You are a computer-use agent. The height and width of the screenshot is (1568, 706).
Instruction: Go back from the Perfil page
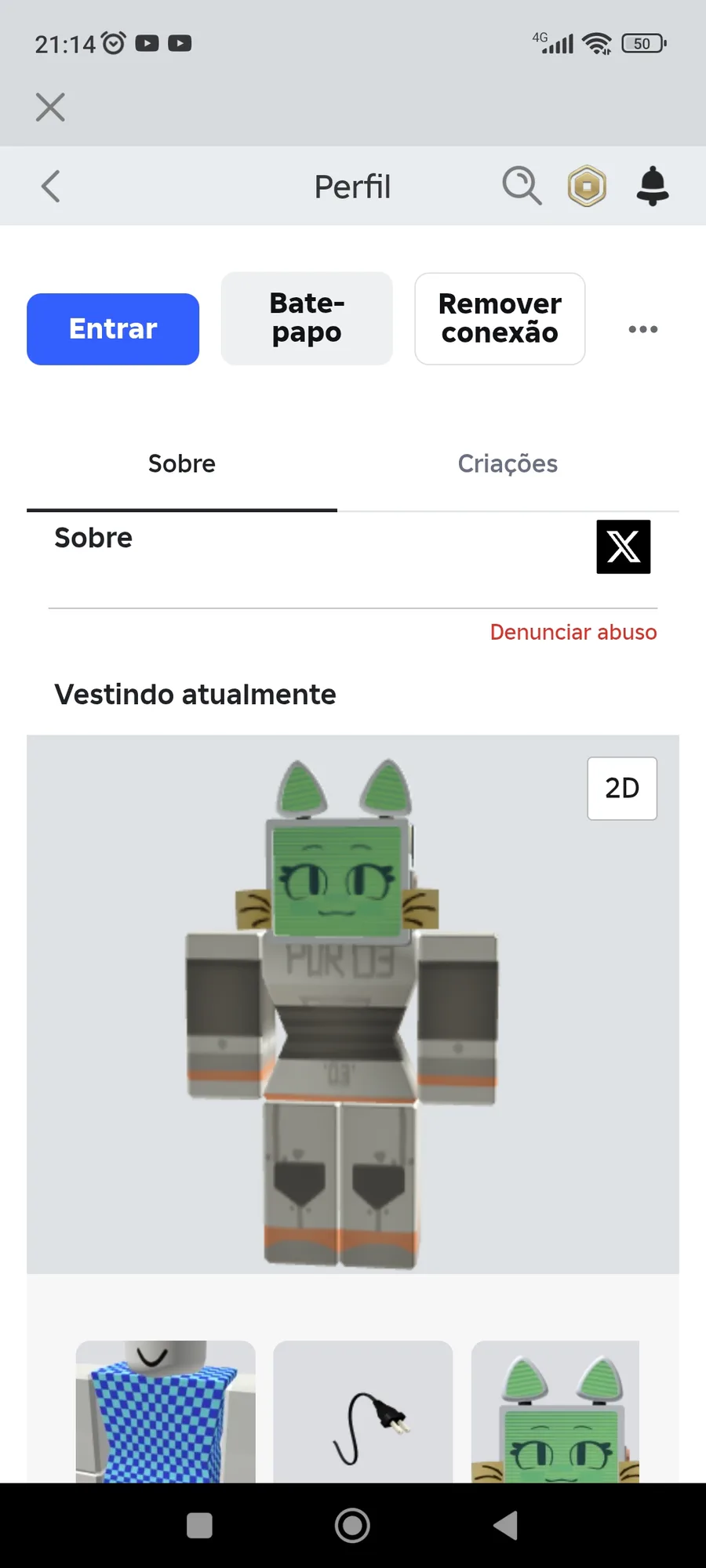click(50, 187)
